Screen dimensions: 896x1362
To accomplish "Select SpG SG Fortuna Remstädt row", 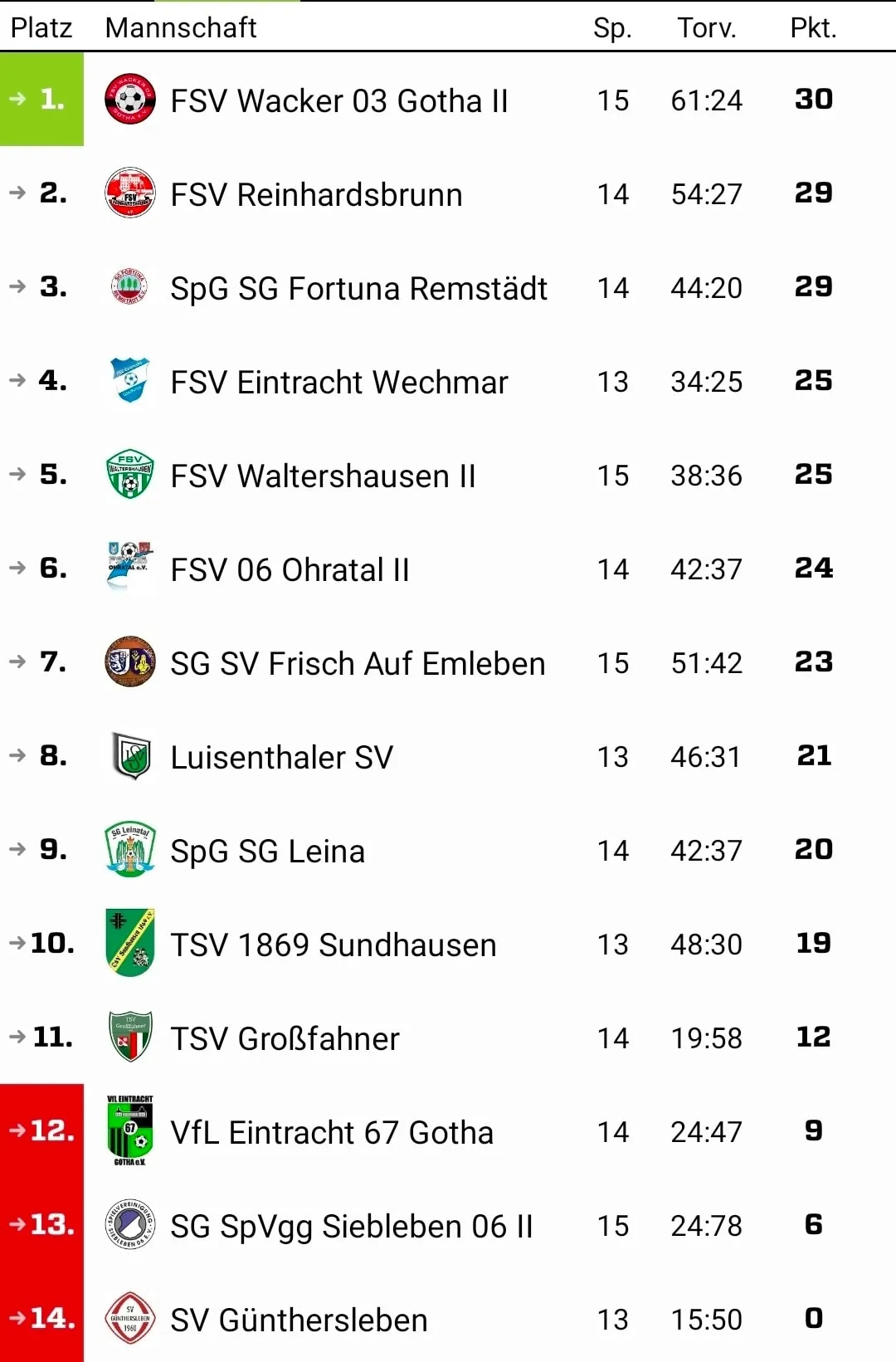I will [x=358, y=289].
